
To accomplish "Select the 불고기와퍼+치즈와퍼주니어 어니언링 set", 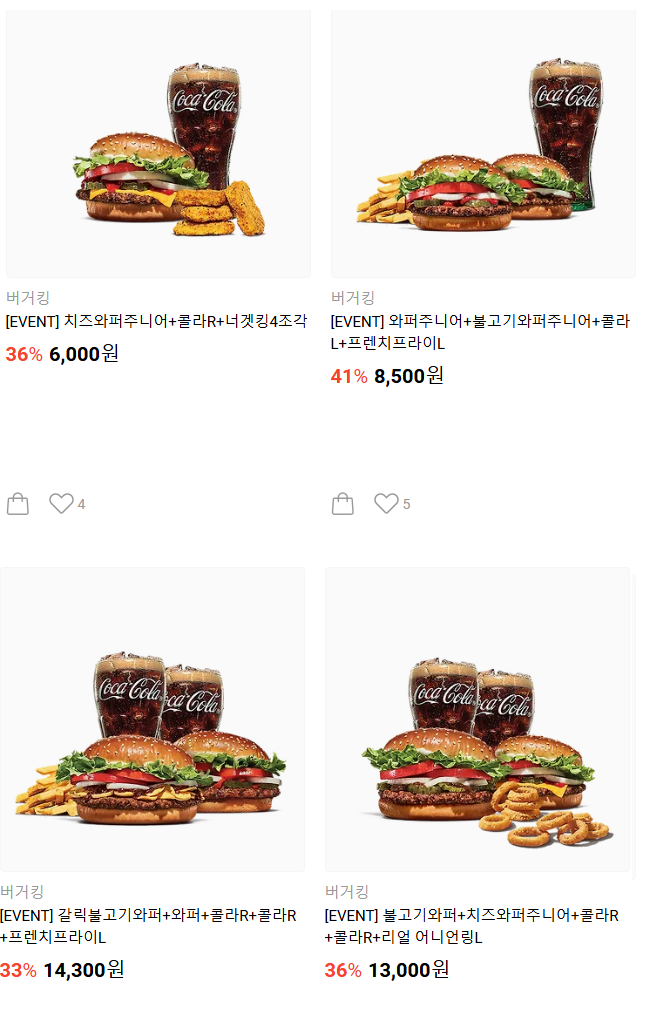I will (477, 720).
